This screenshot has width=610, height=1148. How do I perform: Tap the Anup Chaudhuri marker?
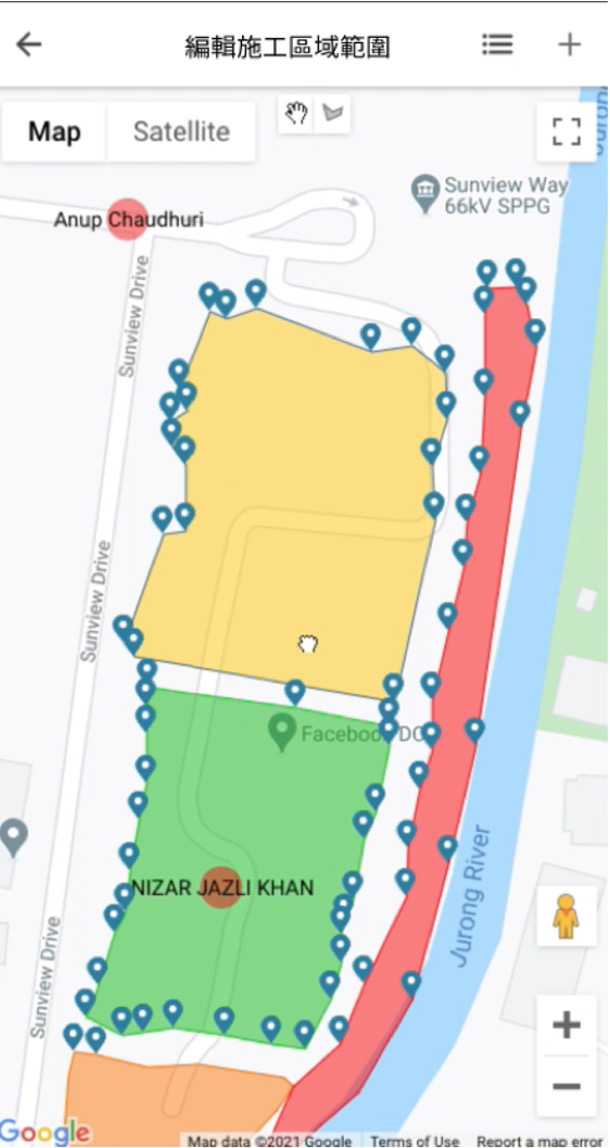127,219
